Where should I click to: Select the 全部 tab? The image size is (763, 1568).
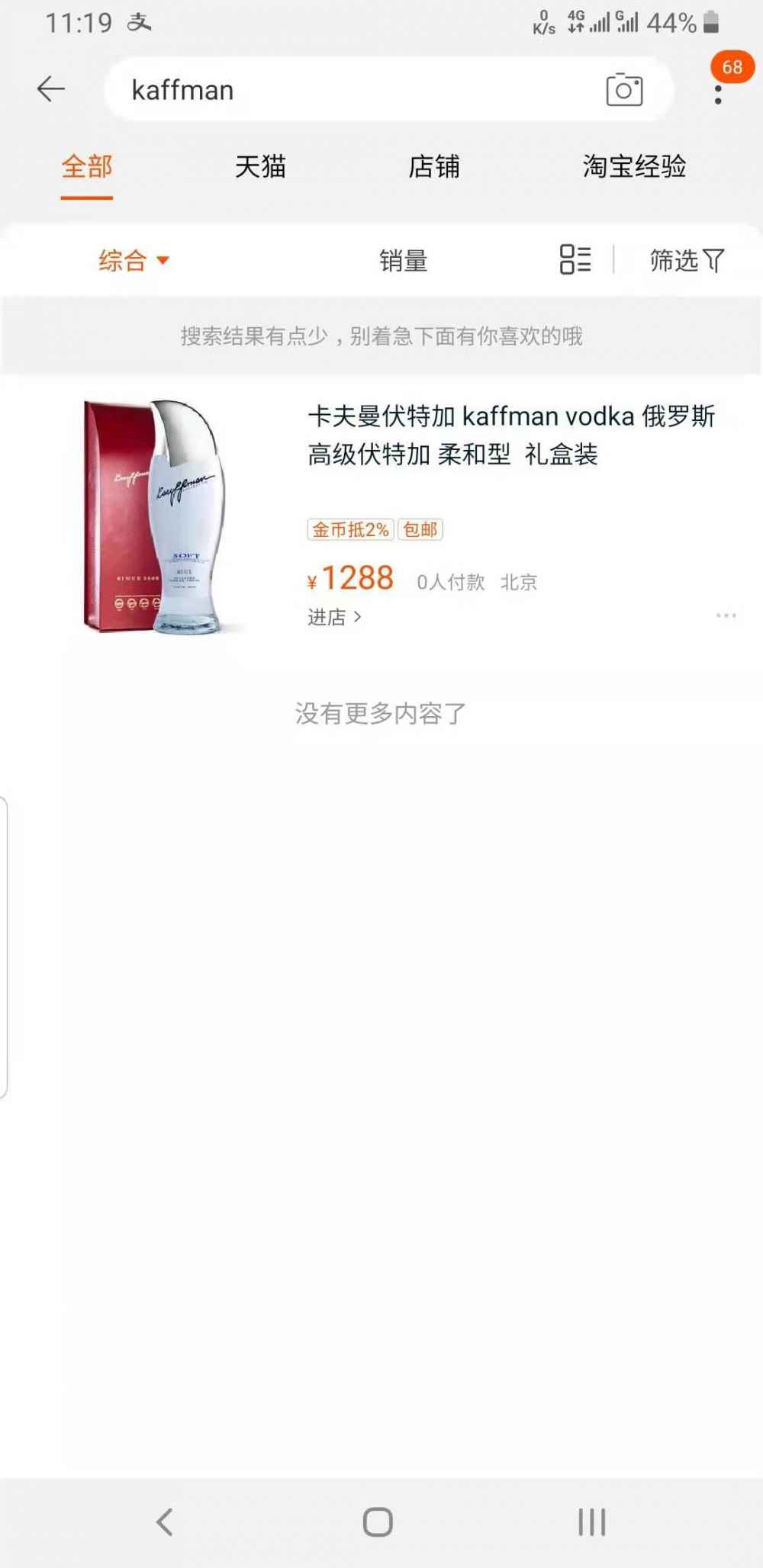pos(87,166)
